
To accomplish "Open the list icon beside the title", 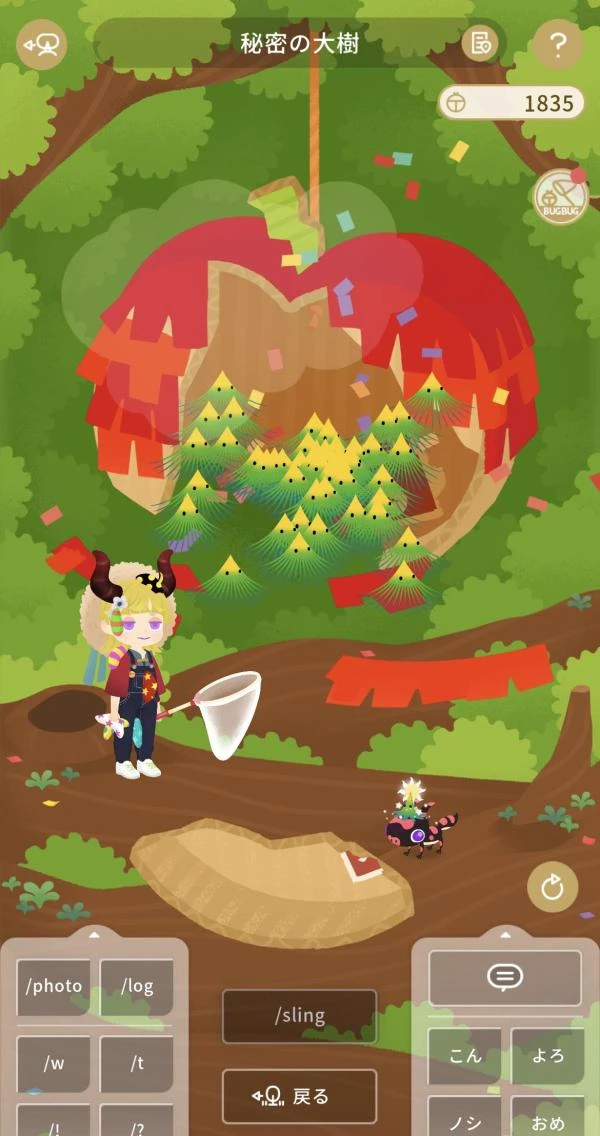I will pos(481,44).
